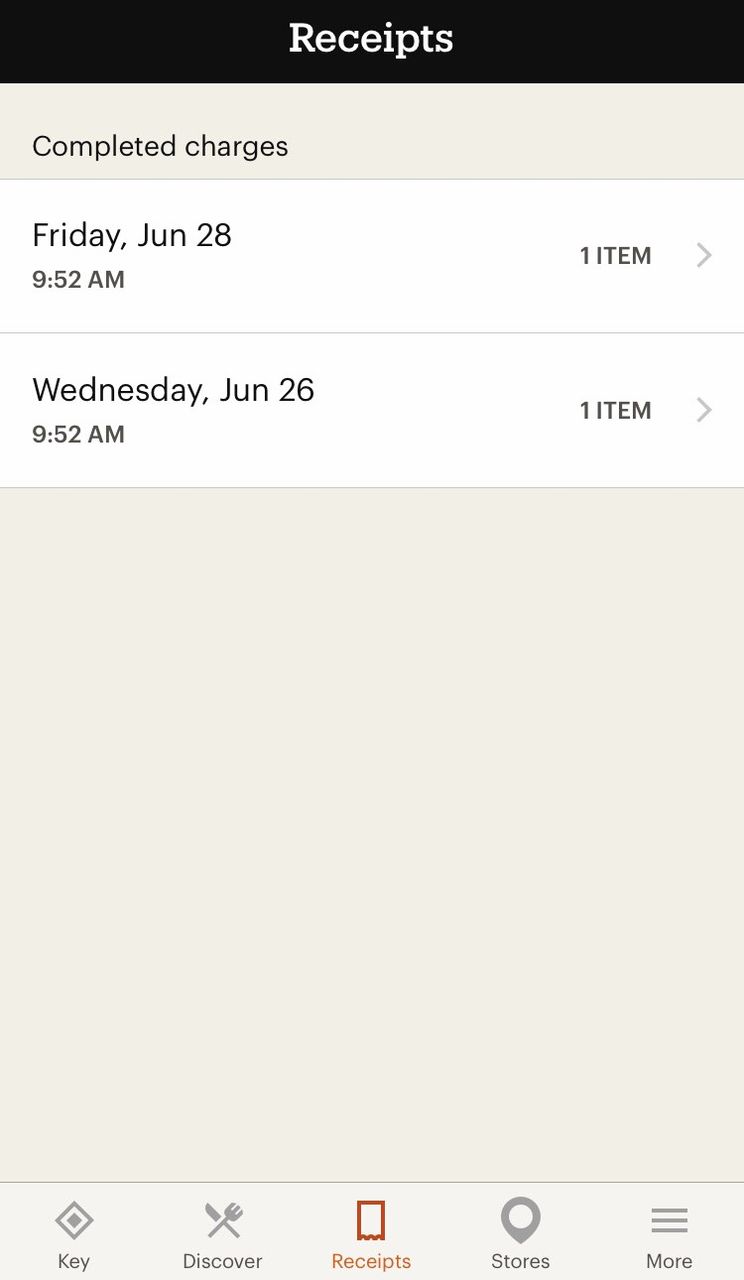Open the Wednesday, Jun 26 receipt
This screenshot has height=1280, width=744.
[x=372, y=411]
